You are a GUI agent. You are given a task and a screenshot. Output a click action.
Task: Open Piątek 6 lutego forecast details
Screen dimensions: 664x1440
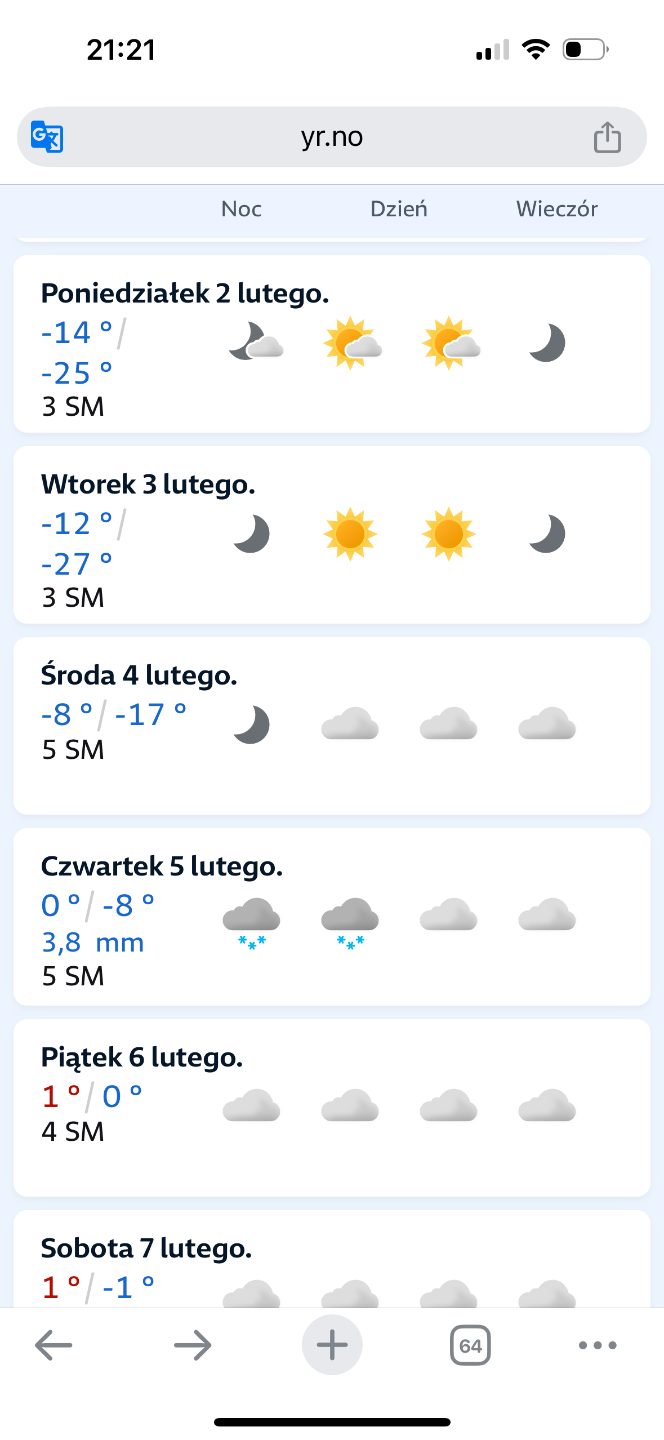click(x=331, y=1107)
